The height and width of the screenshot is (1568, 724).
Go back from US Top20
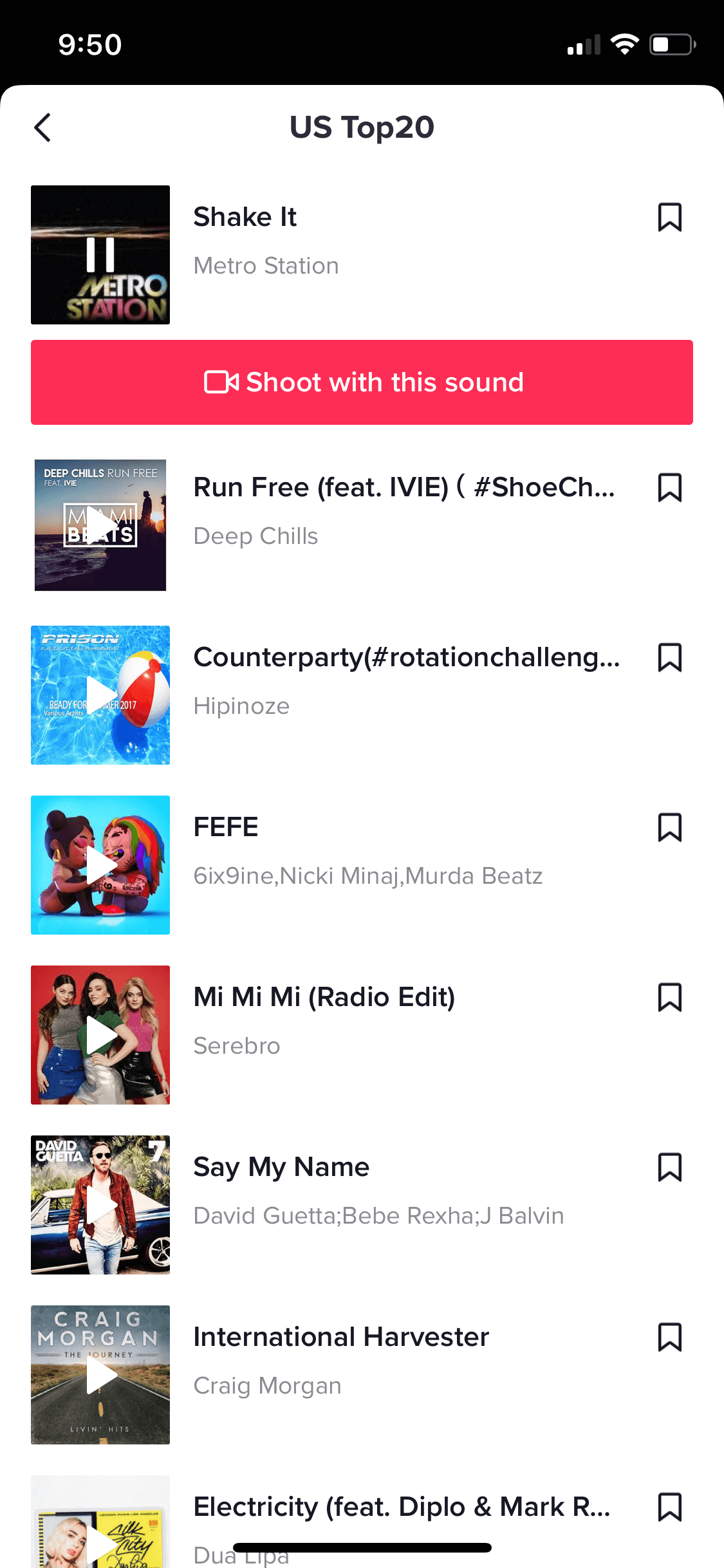point(42,127)
